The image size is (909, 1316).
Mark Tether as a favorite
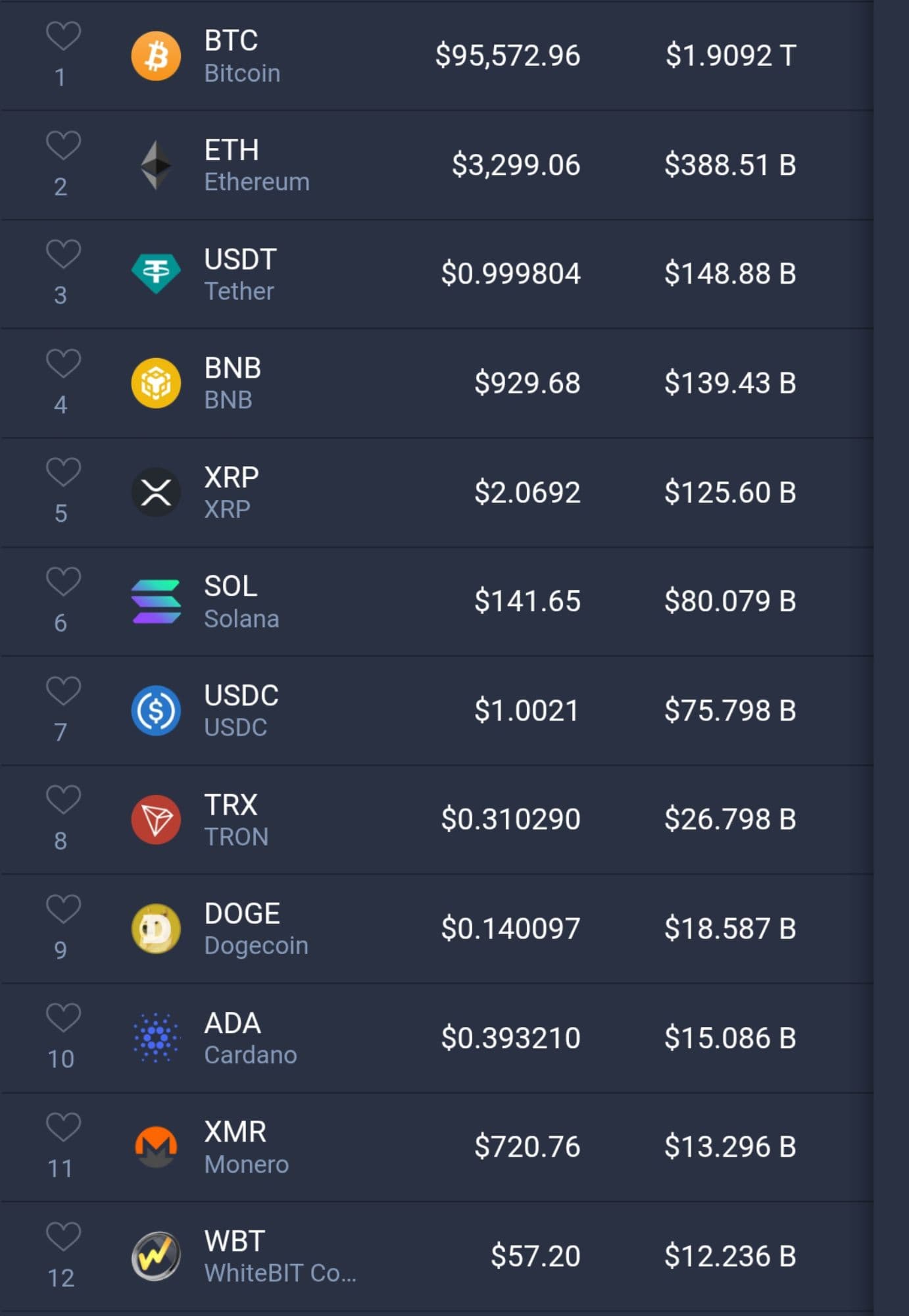63,254
